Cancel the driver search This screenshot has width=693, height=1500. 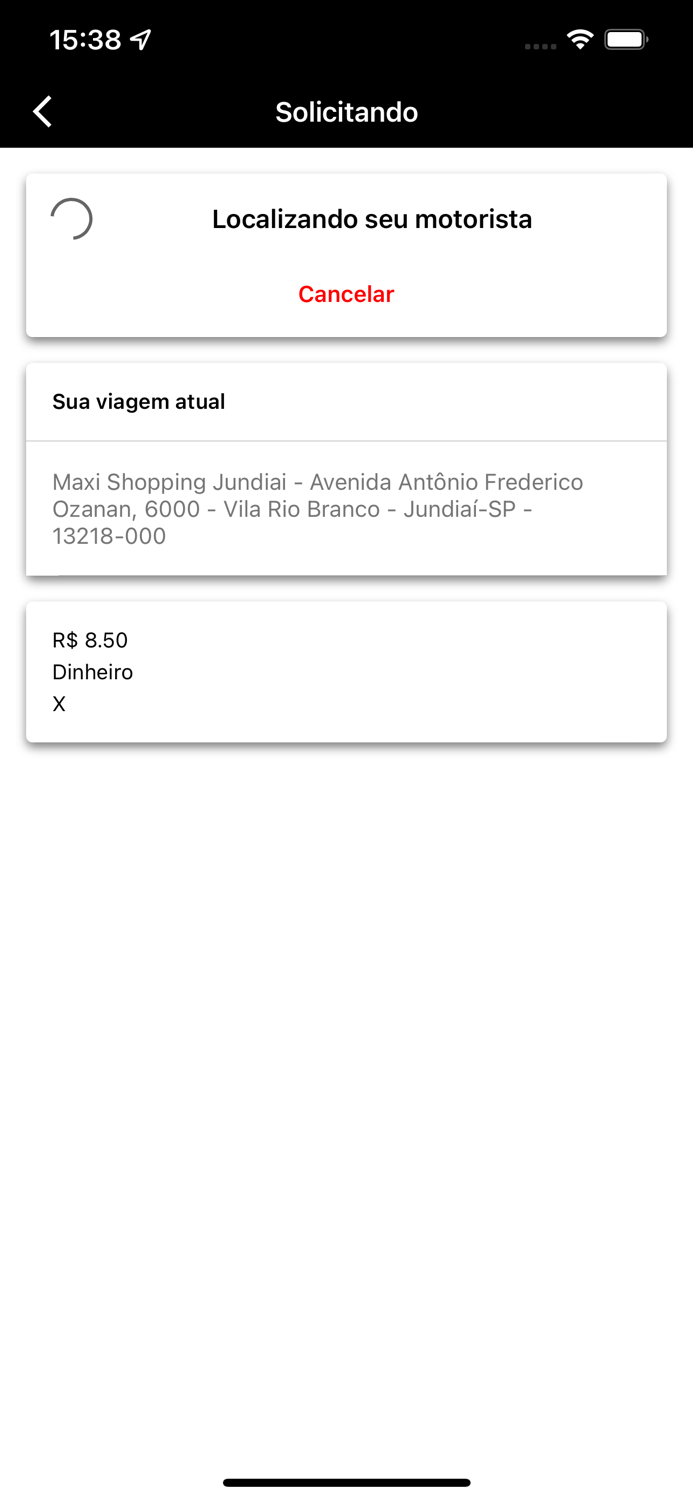[346, 294]
